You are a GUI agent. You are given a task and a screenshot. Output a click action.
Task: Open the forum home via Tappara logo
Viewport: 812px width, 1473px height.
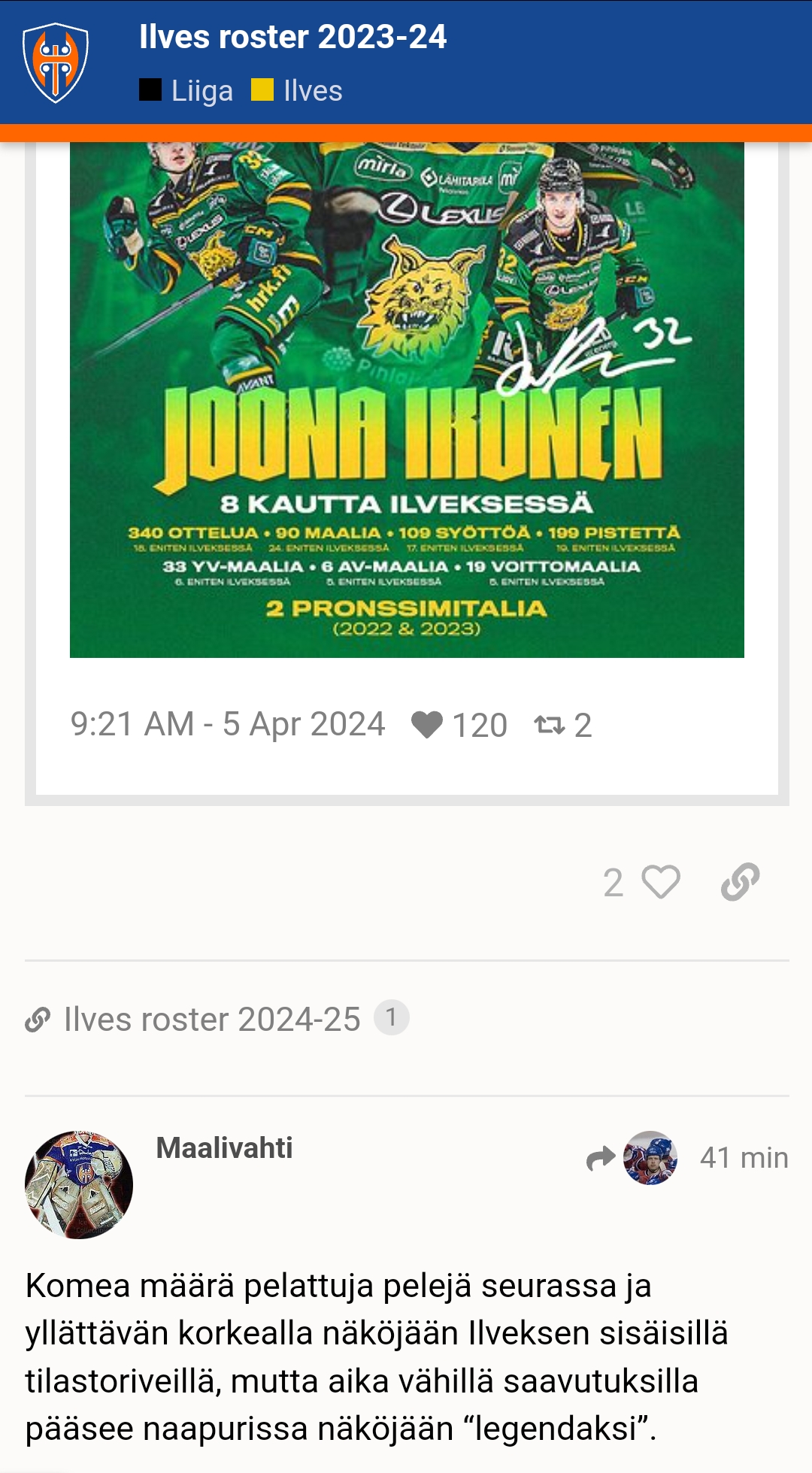(56, 62)
